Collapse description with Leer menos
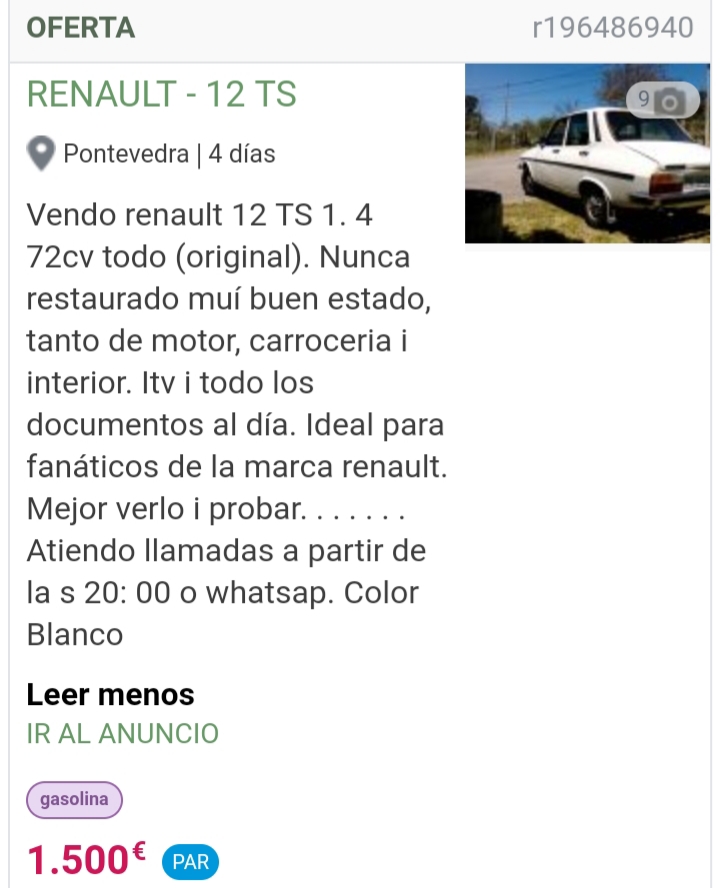The image size is (720, 888). tap(110, 694)
